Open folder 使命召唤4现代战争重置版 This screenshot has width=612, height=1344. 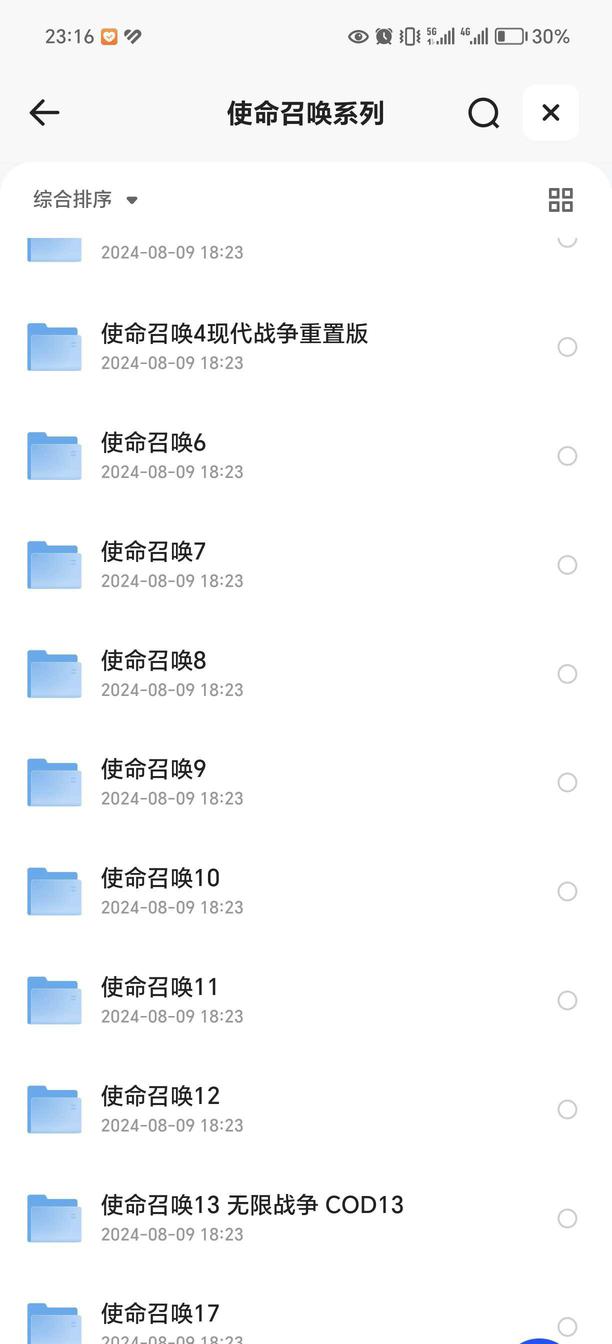306,347
